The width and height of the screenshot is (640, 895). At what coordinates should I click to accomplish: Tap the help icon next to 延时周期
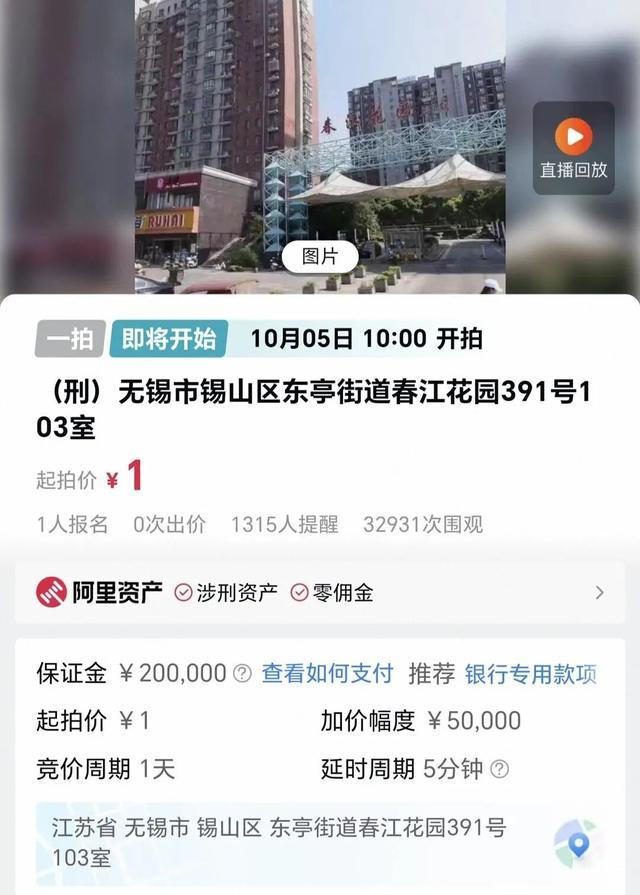[x=500, y=769]
